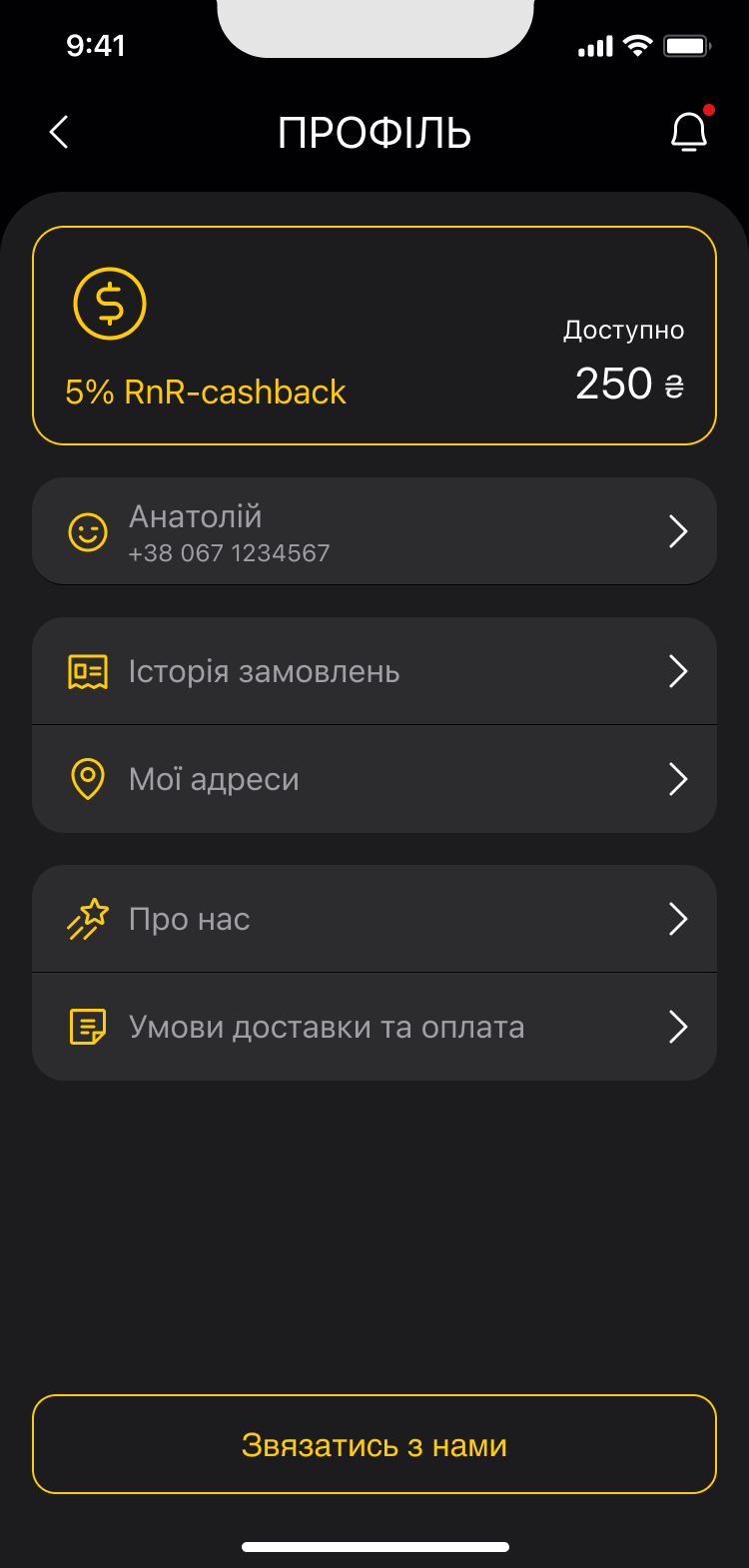Open Мої адреси
749x1568 pixels.
click(x=374, y=779)
